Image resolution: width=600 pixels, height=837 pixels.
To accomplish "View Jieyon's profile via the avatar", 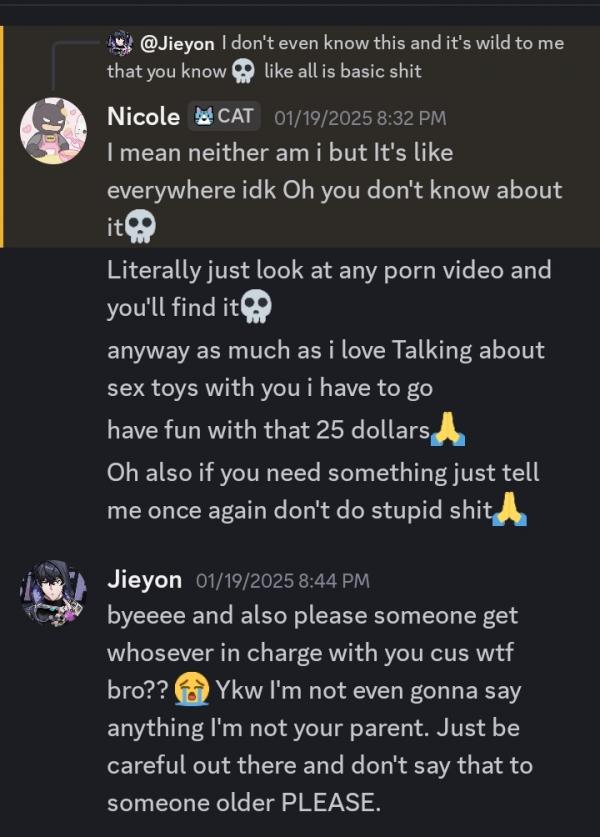I will click(x=53, y=593).
